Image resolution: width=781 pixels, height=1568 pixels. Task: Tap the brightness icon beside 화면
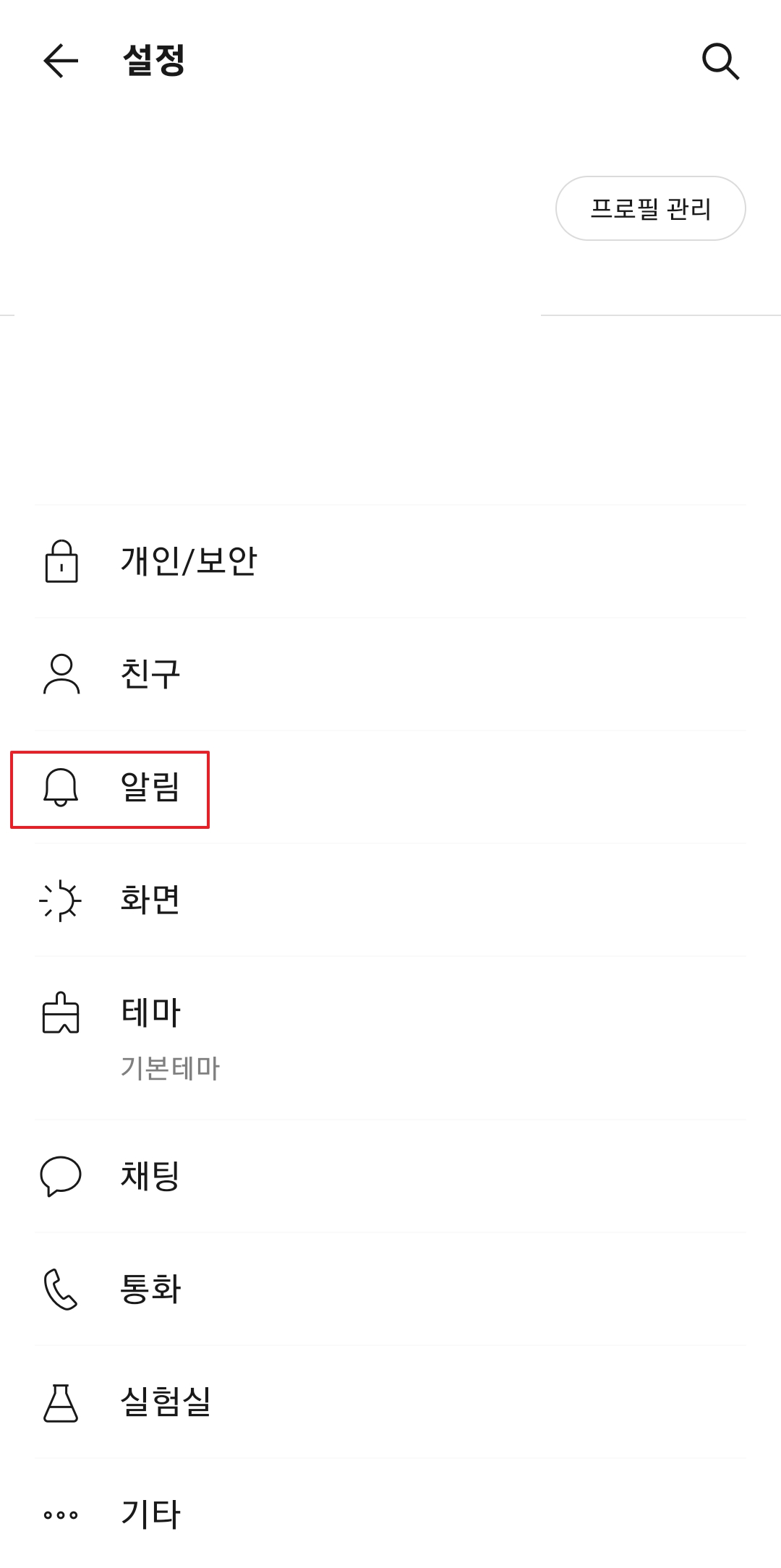coord(62,900)
